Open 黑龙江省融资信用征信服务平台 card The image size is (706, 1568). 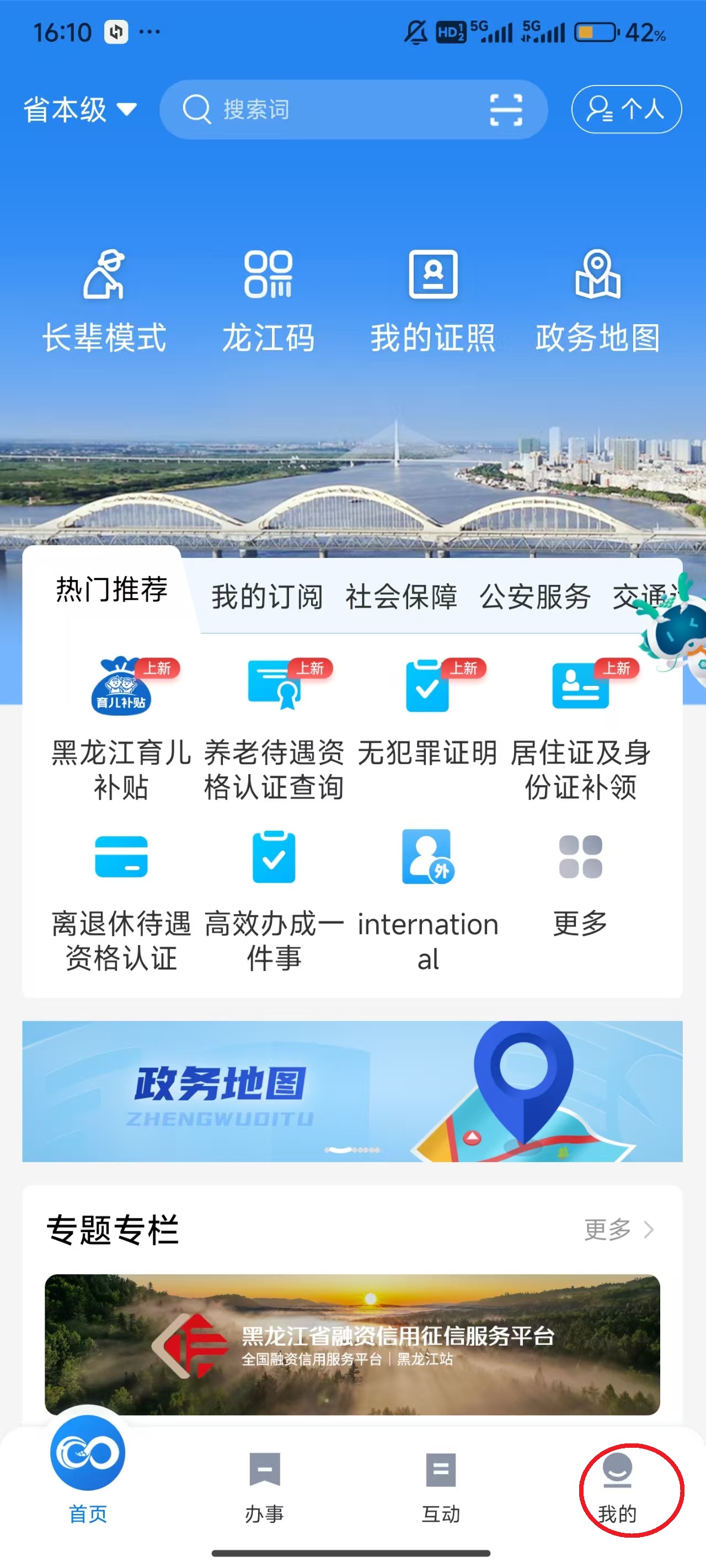click(x=352, y=1344)
